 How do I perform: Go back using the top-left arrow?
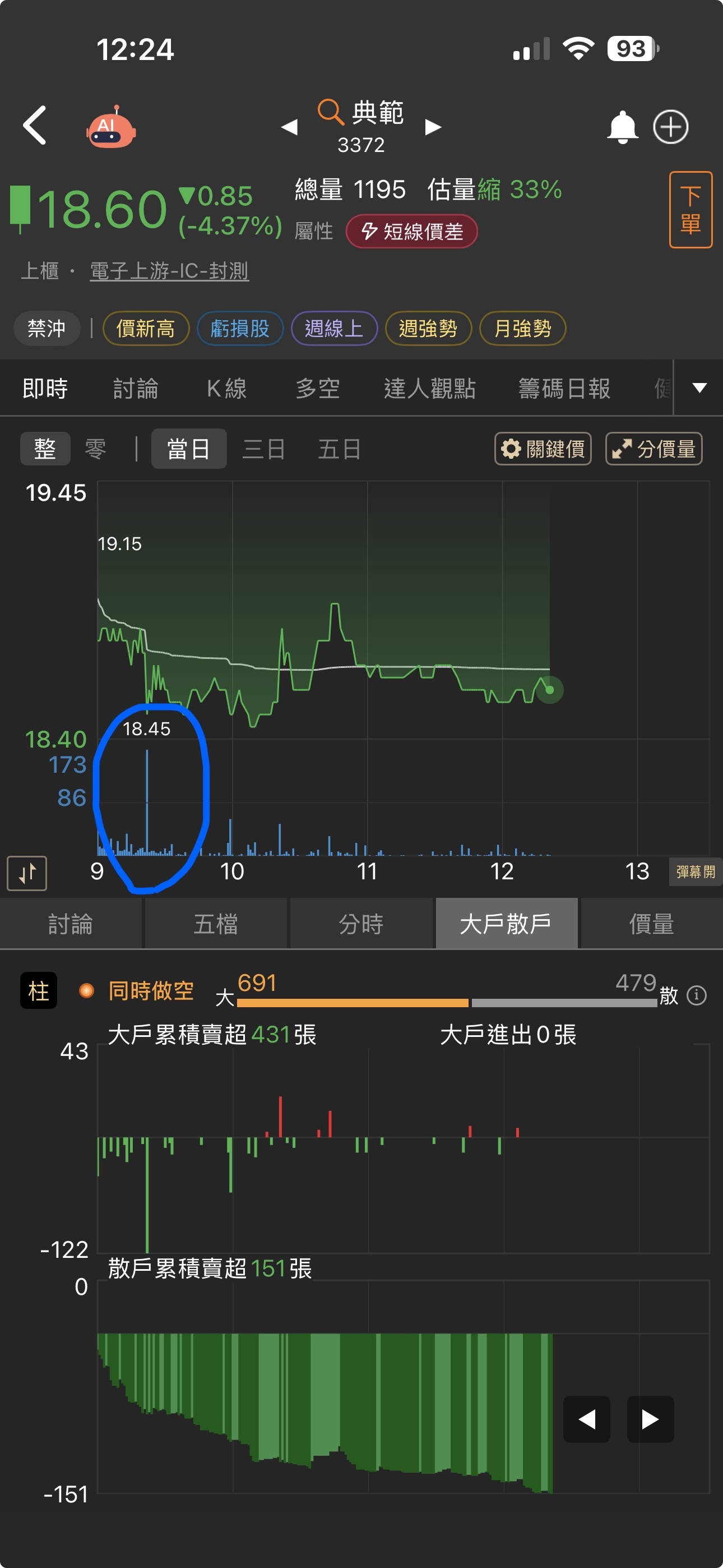[35, 126]
